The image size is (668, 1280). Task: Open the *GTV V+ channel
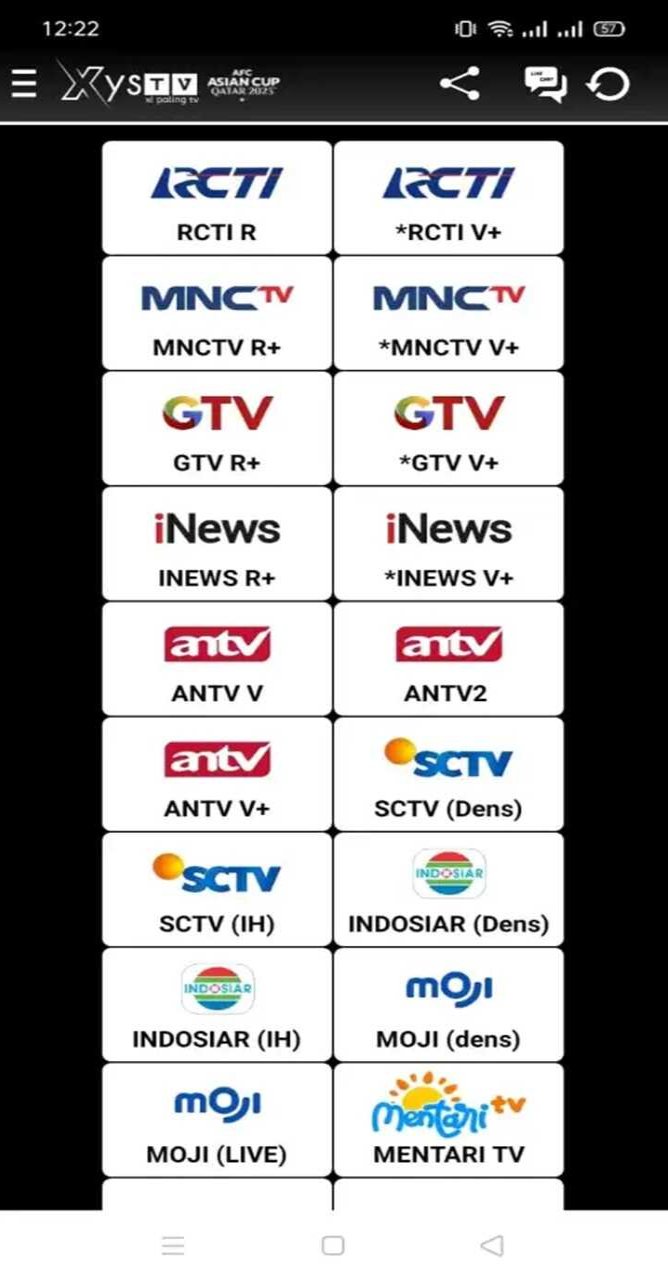click(x=448, y=428)
